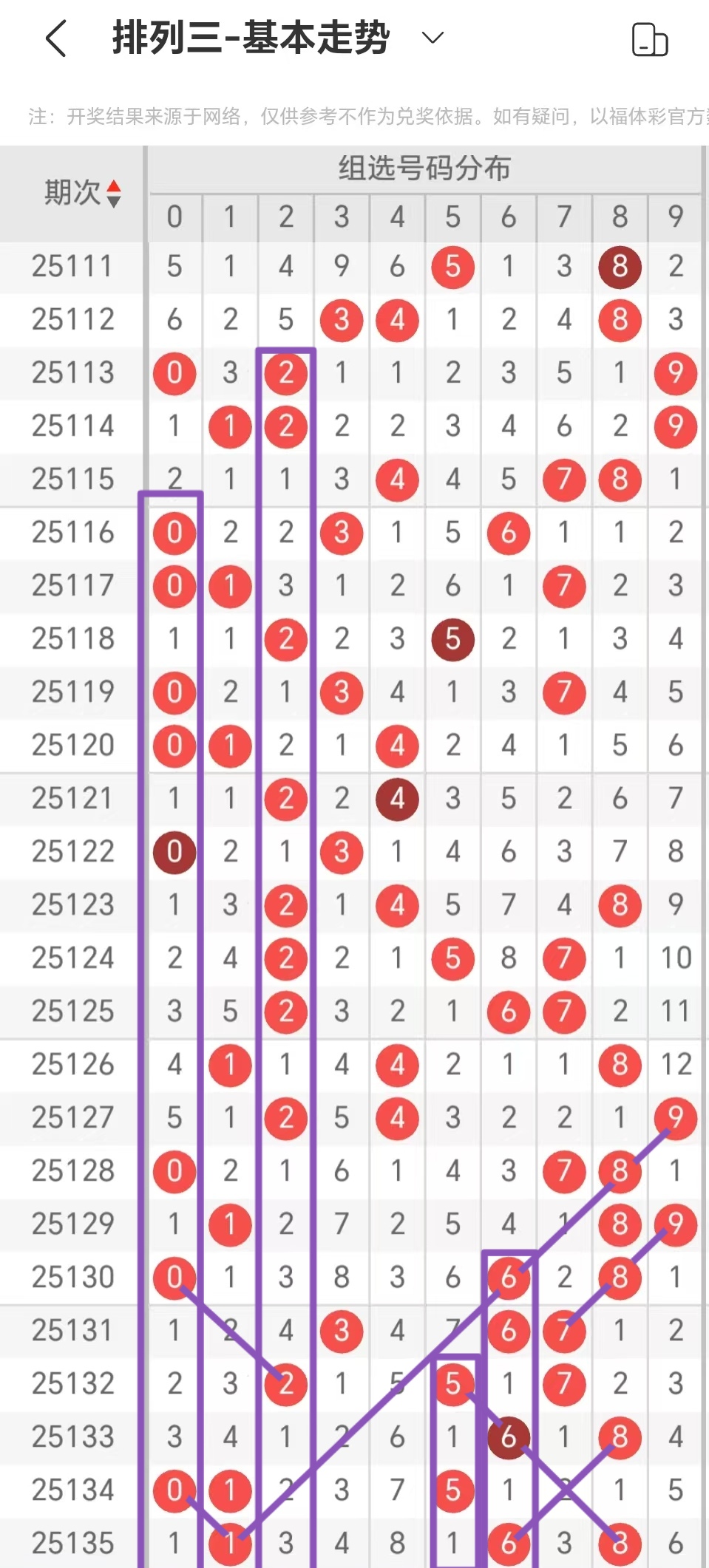Go back using the top-left arrow
The height and width of the screenshot is (1568, 709).
[56, 38]
